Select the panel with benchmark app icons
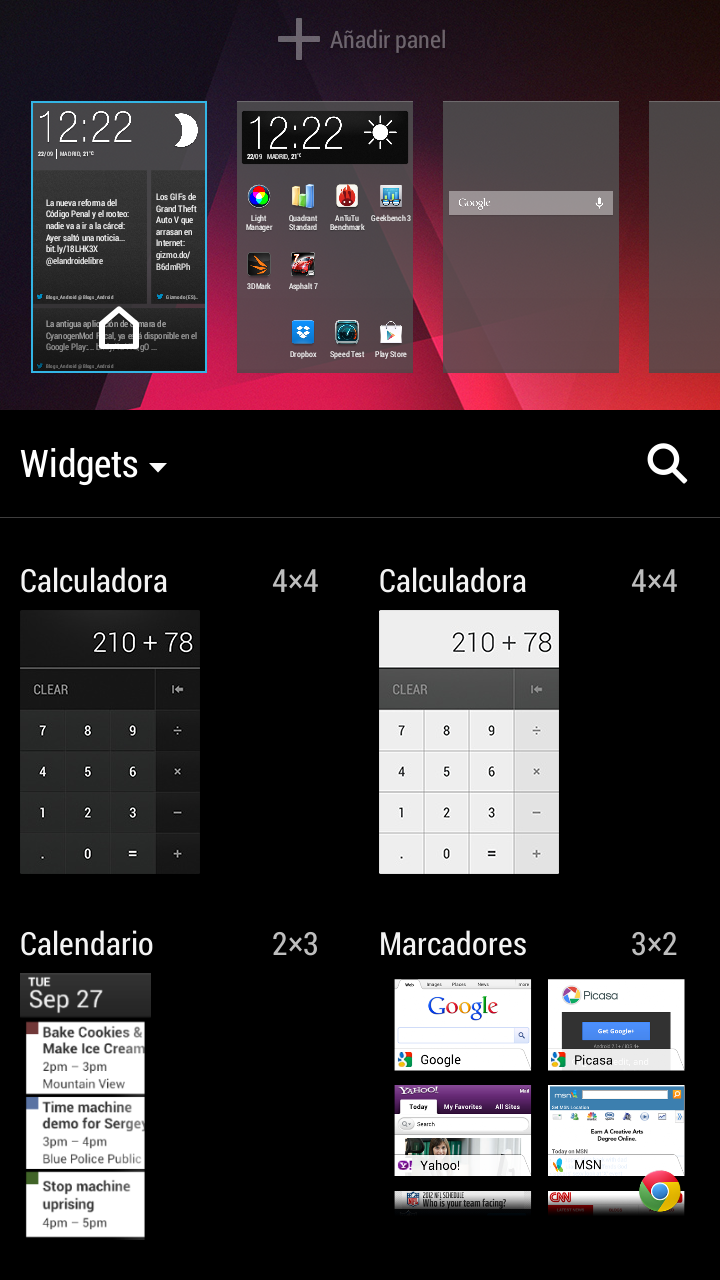This screenshot has width=720, height=1280. (x=325, y=237)
